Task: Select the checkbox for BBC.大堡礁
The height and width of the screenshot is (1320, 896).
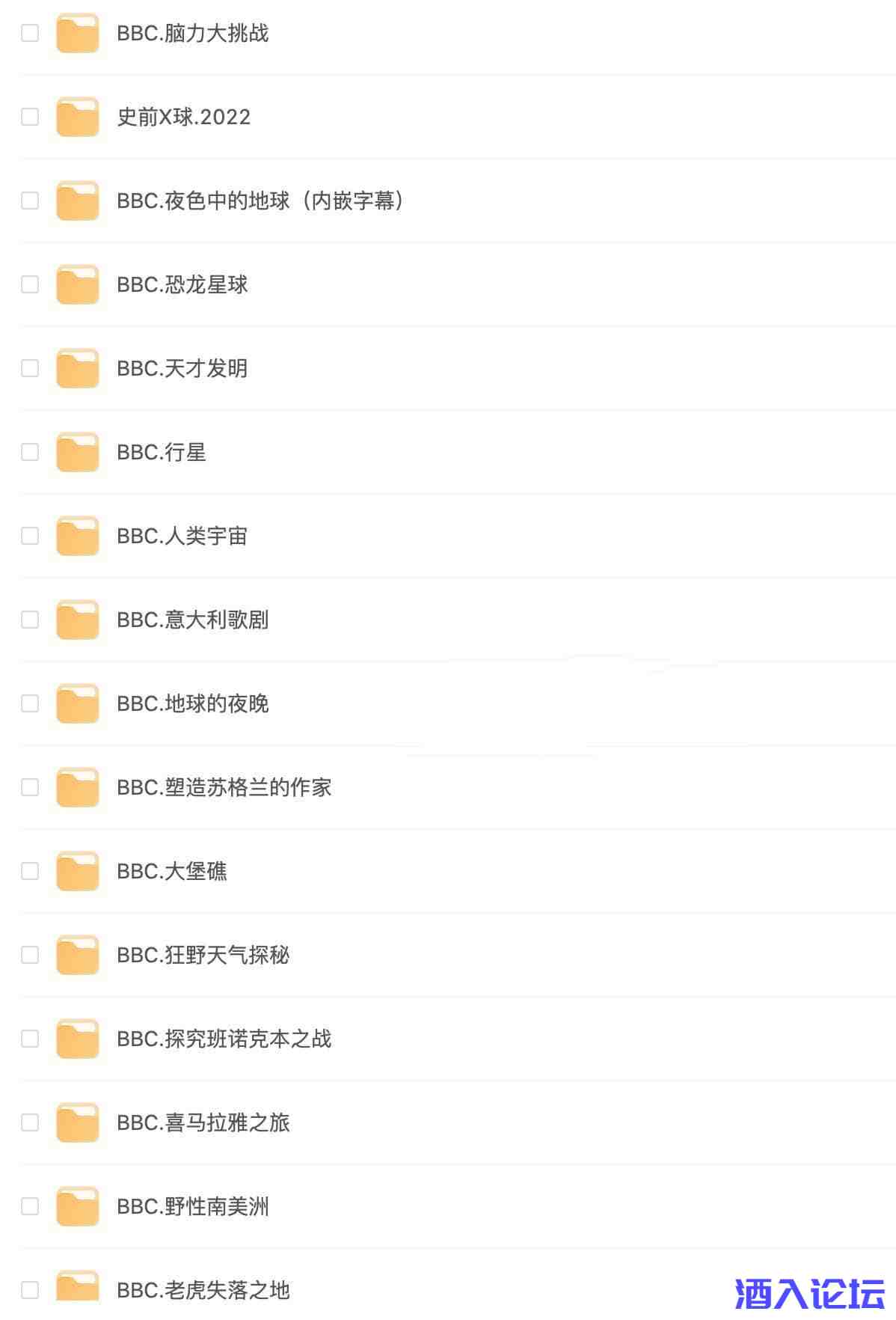Action: pyautogui.click(x=30, y=871)
